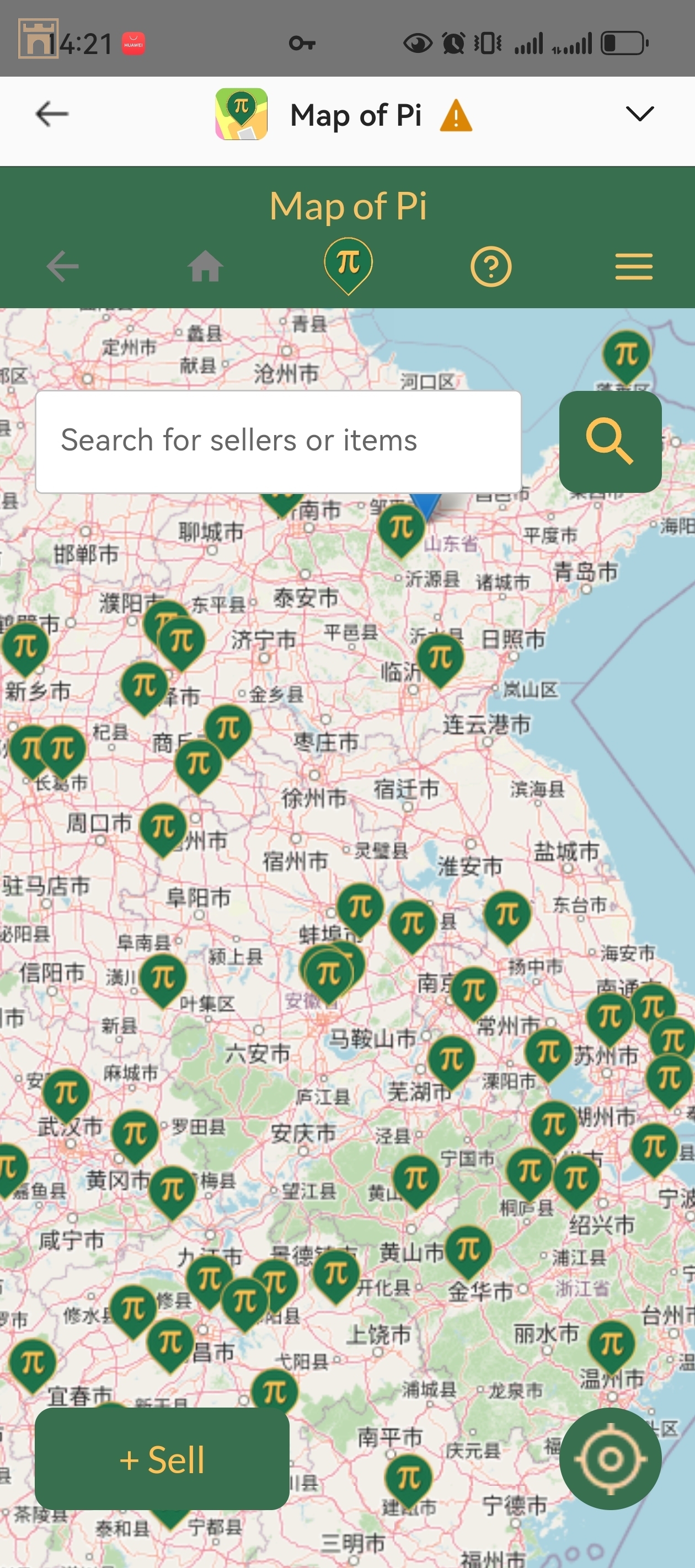Open the seller pin above 武汉市

[66, 1093]
